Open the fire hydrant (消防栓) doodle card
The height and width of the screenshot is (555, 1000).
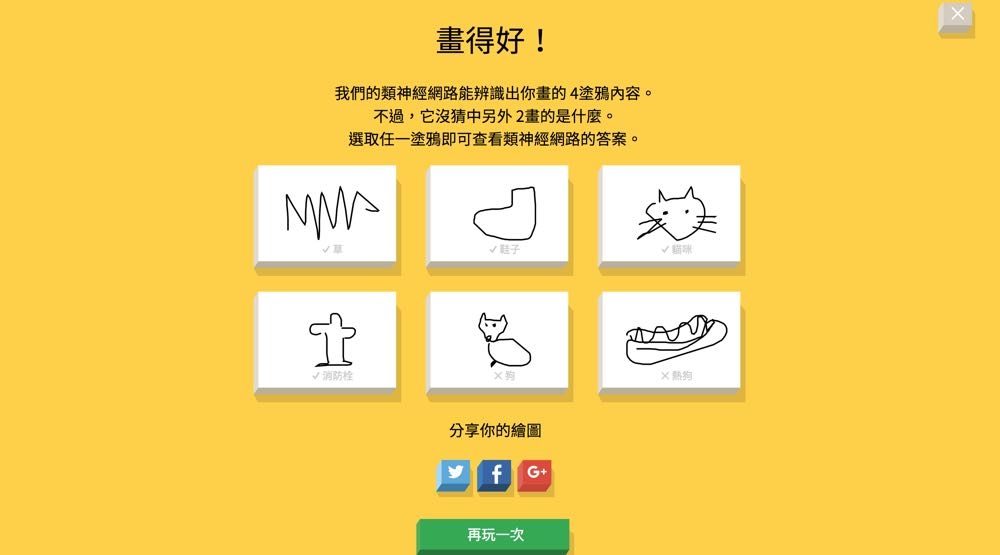point(326,340)
